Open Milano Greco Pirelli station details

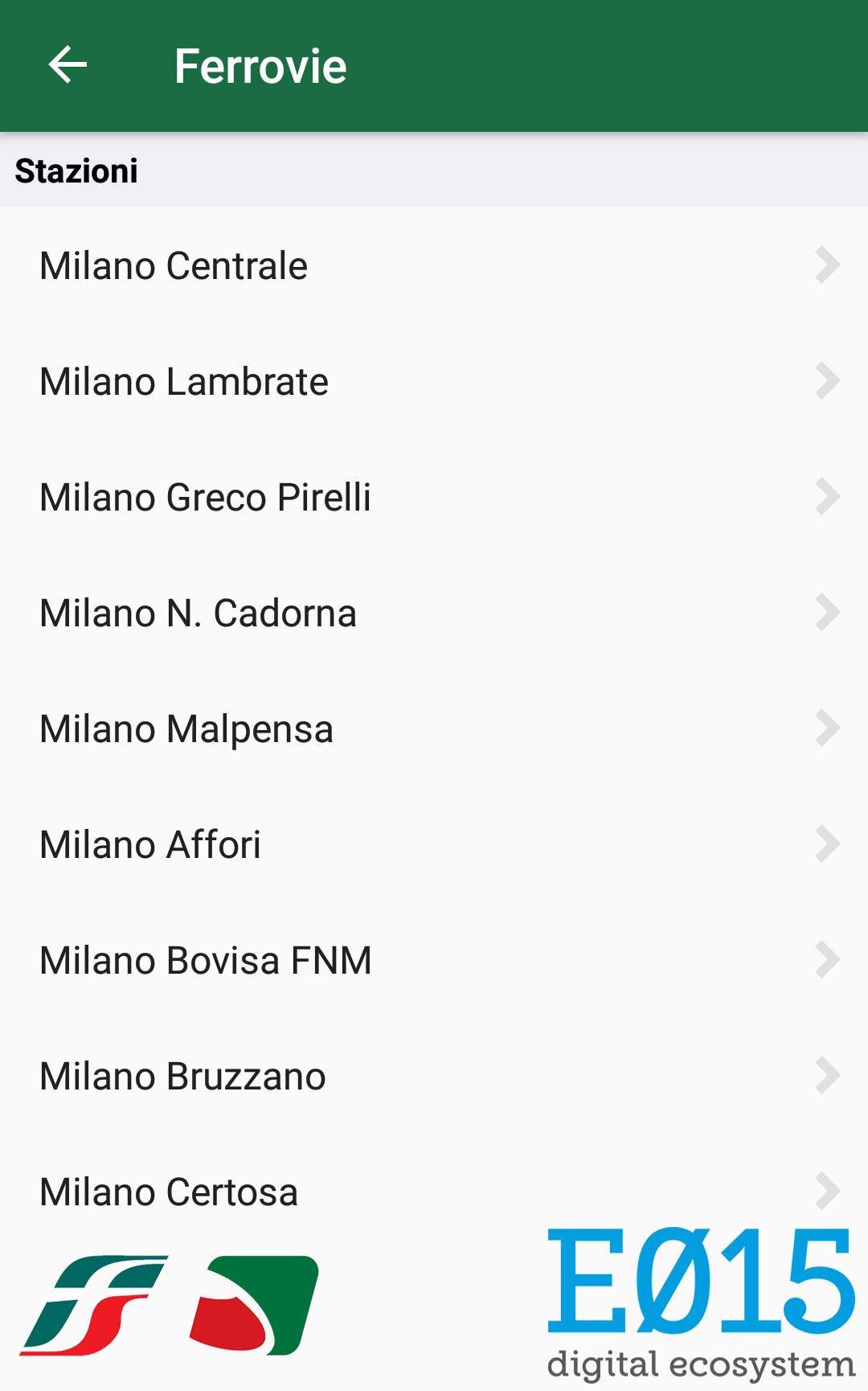pyautogui.click(x=434, y=497)
